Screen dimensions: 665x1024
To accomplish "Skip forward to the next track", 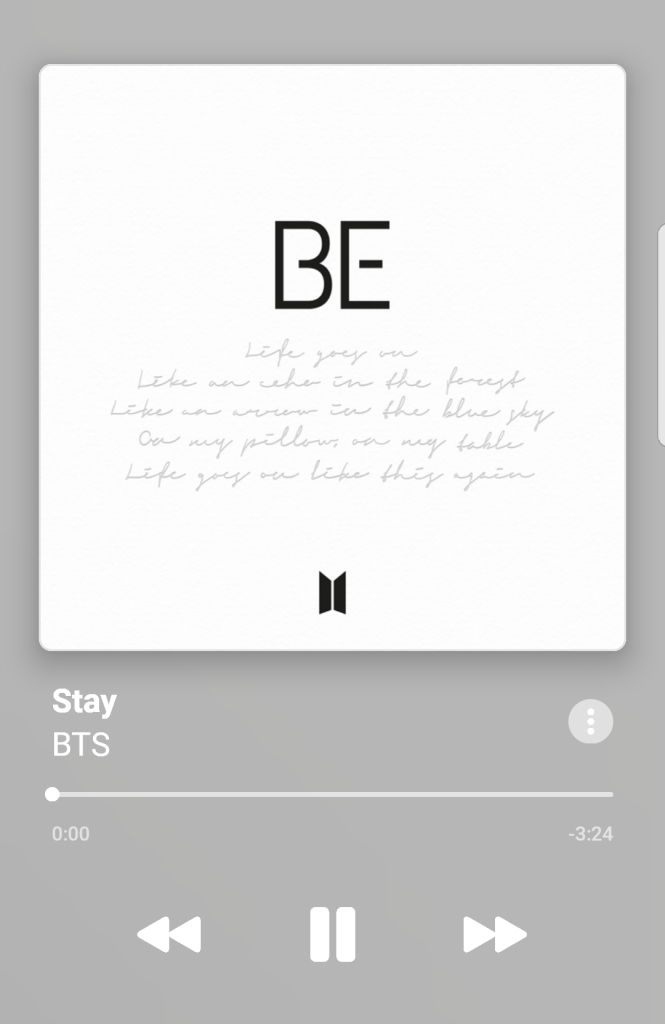I will [x=494, y=934].
